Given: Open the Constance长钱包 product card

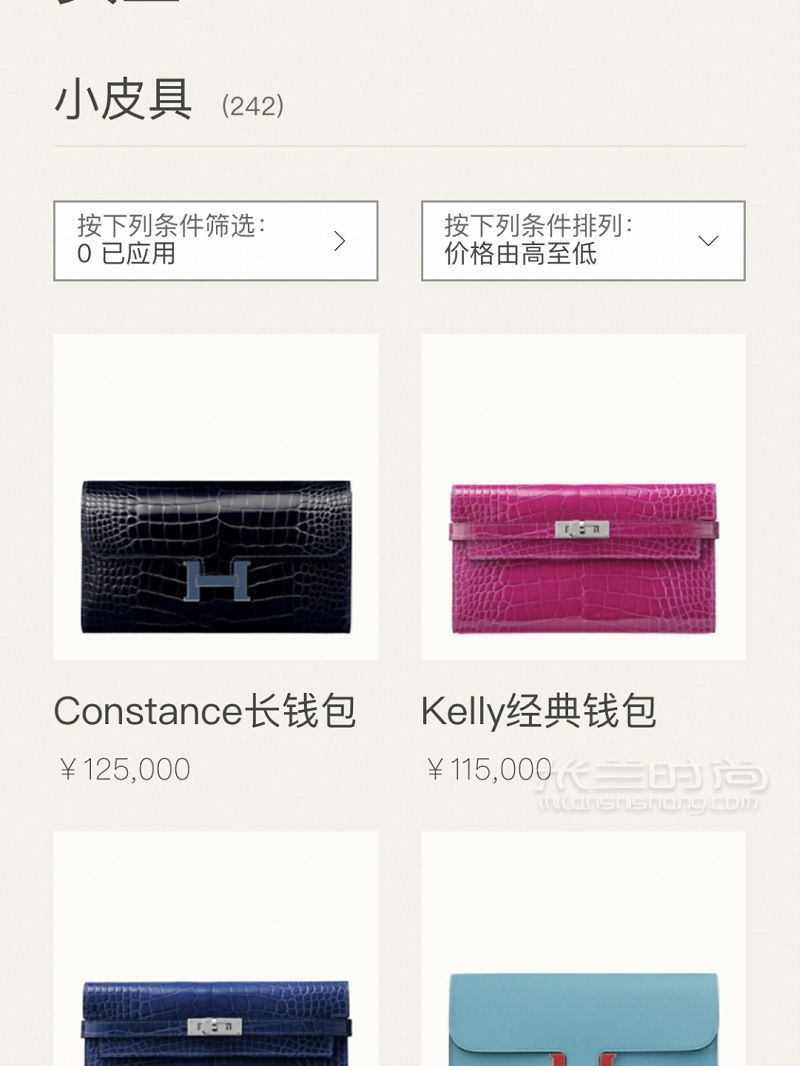Looking at the screenshot, I should pyautogui.click(x=215, y=497).
